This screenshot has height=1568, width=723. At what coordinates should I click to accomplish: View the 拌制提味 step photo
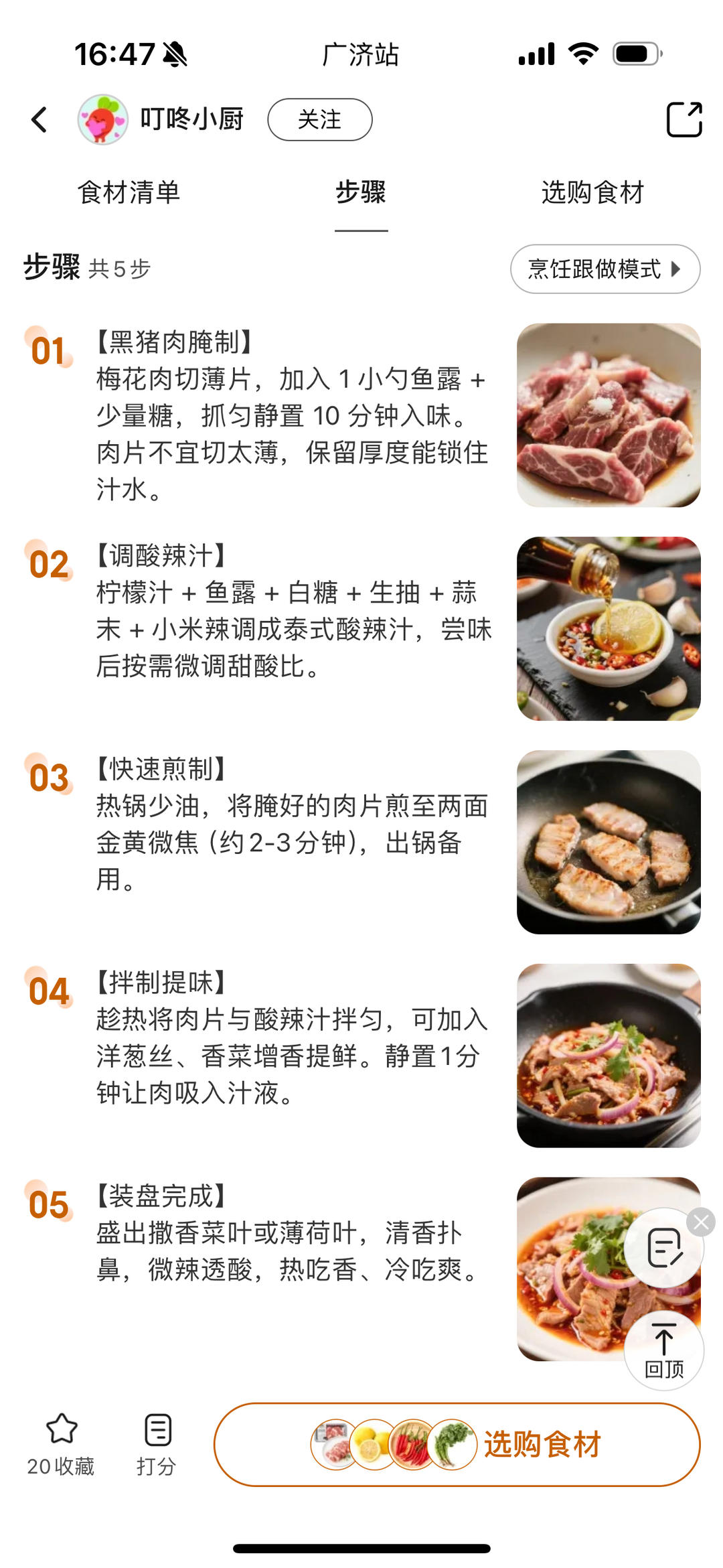point(608,1055)
